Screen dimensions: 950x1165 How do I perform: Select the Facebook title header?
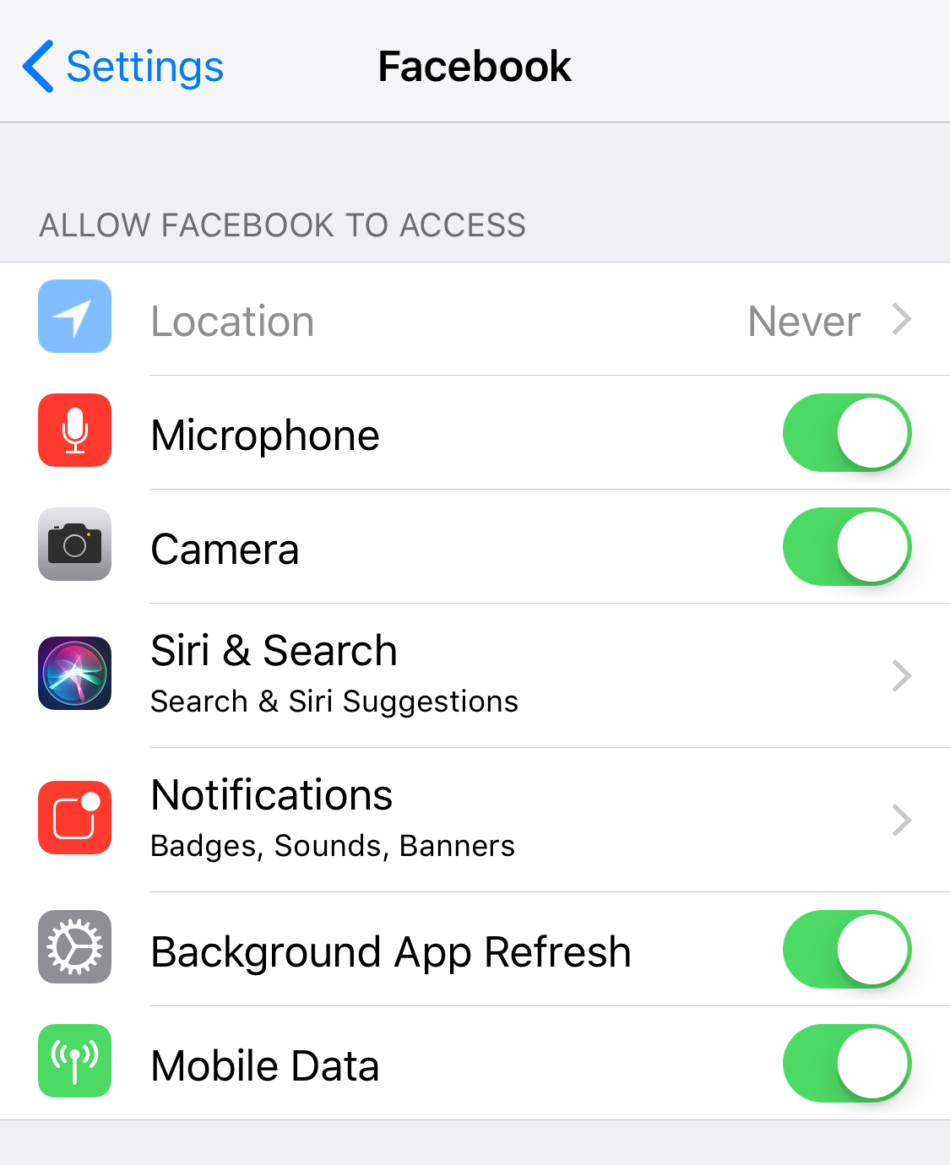point(474,64)
